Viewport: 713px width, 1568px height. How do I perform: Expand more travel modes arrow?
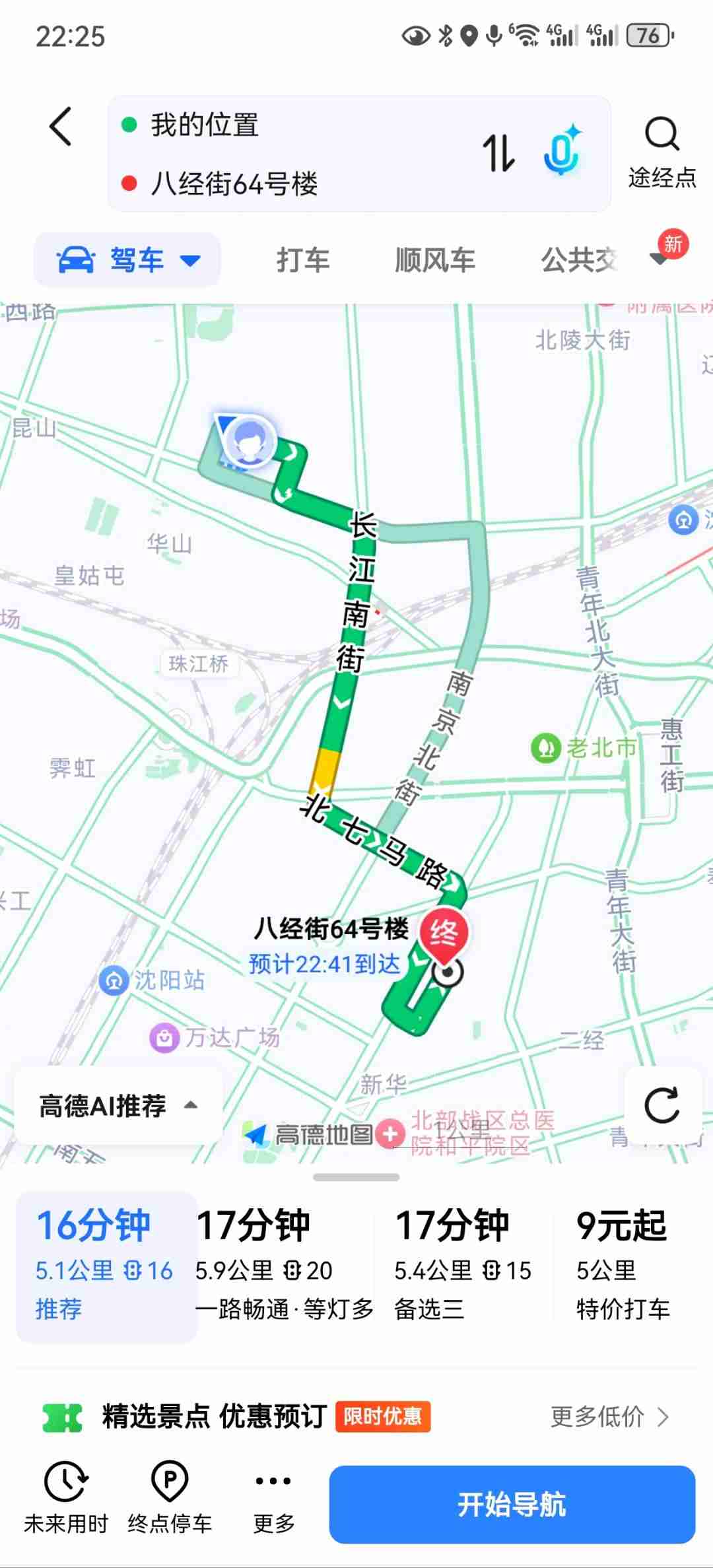pyautogui.click(x=660, y=259)
